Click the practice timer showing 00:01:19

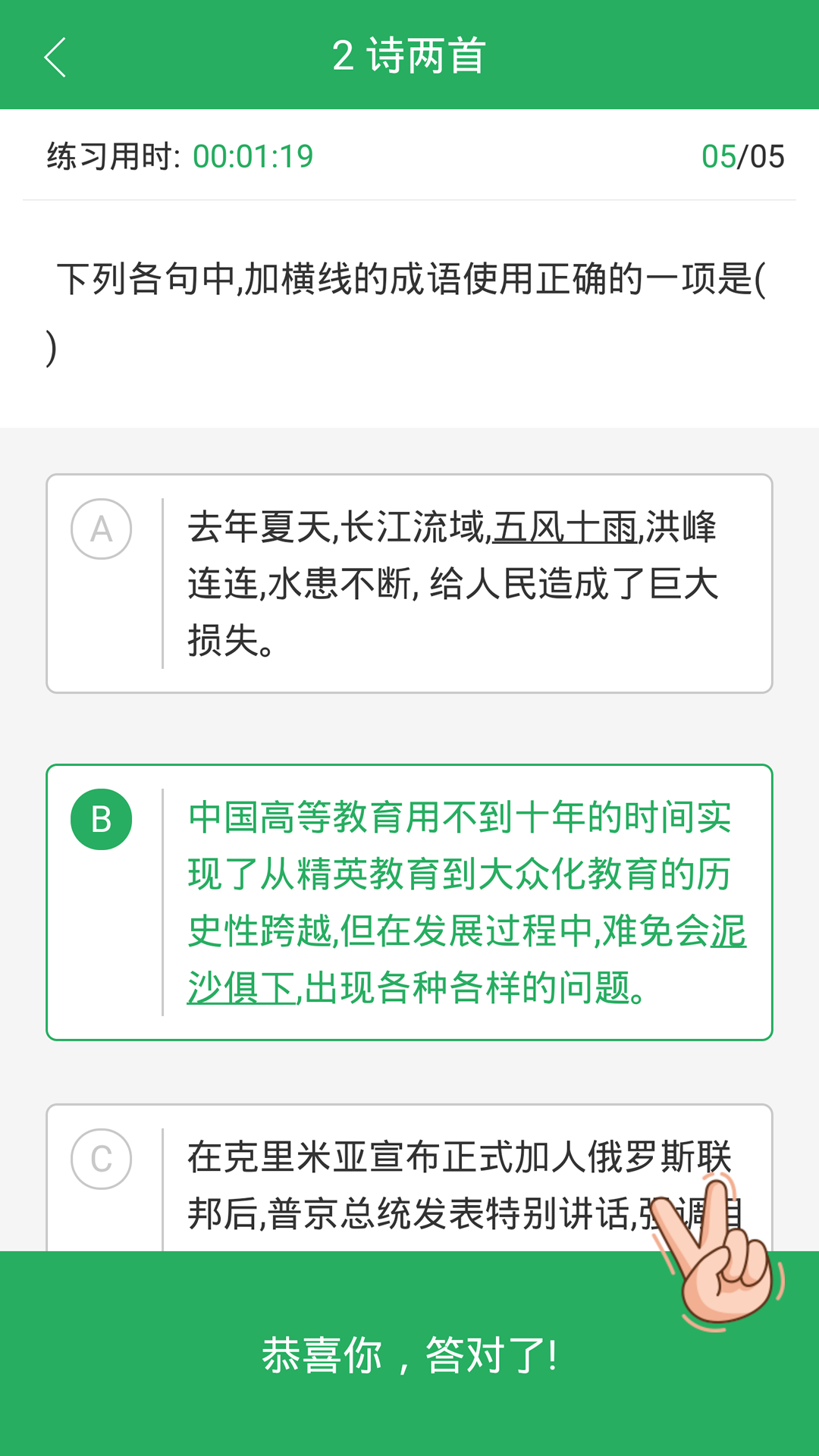253,157
